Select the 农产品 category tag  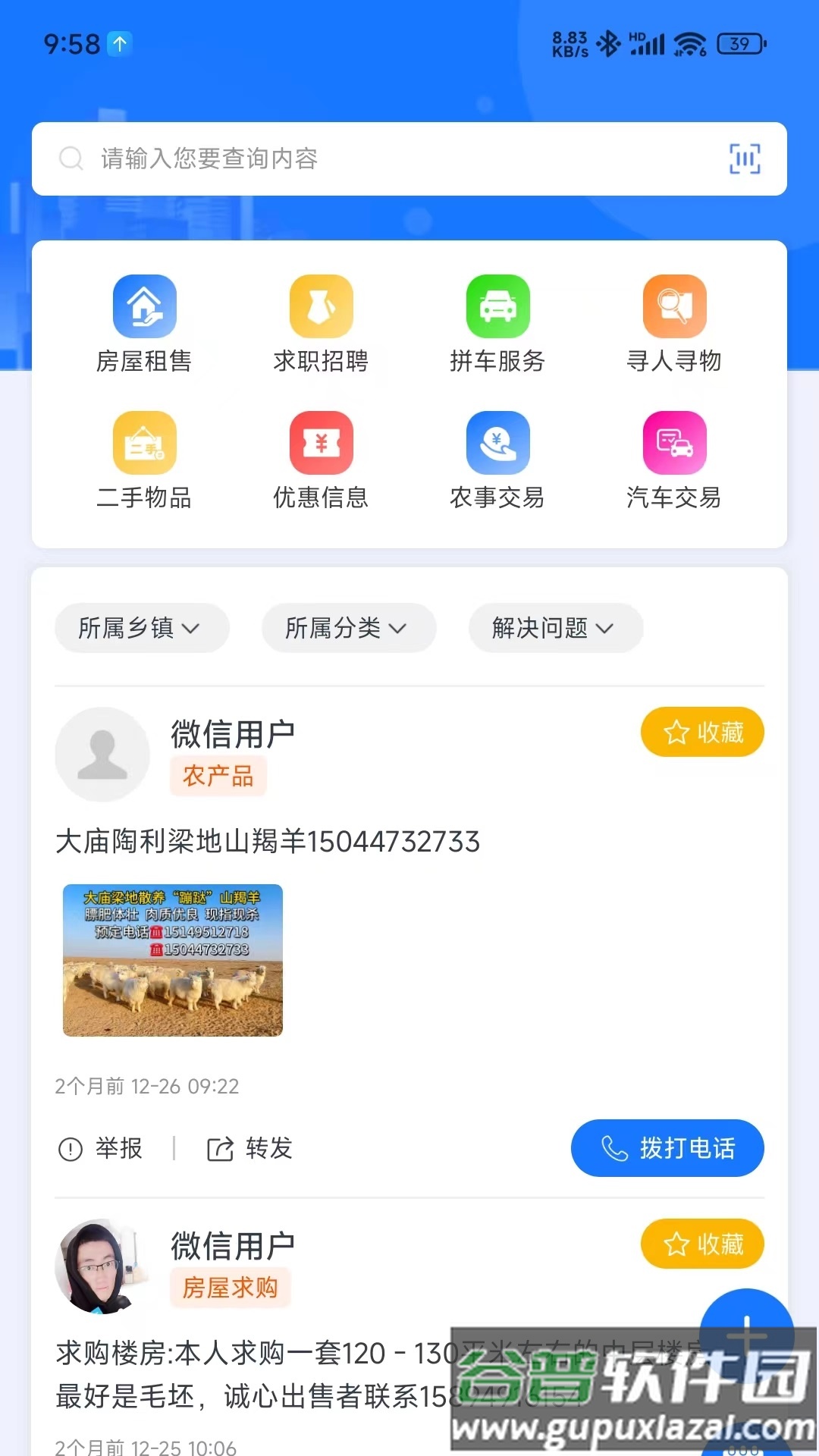click(218, 776)
